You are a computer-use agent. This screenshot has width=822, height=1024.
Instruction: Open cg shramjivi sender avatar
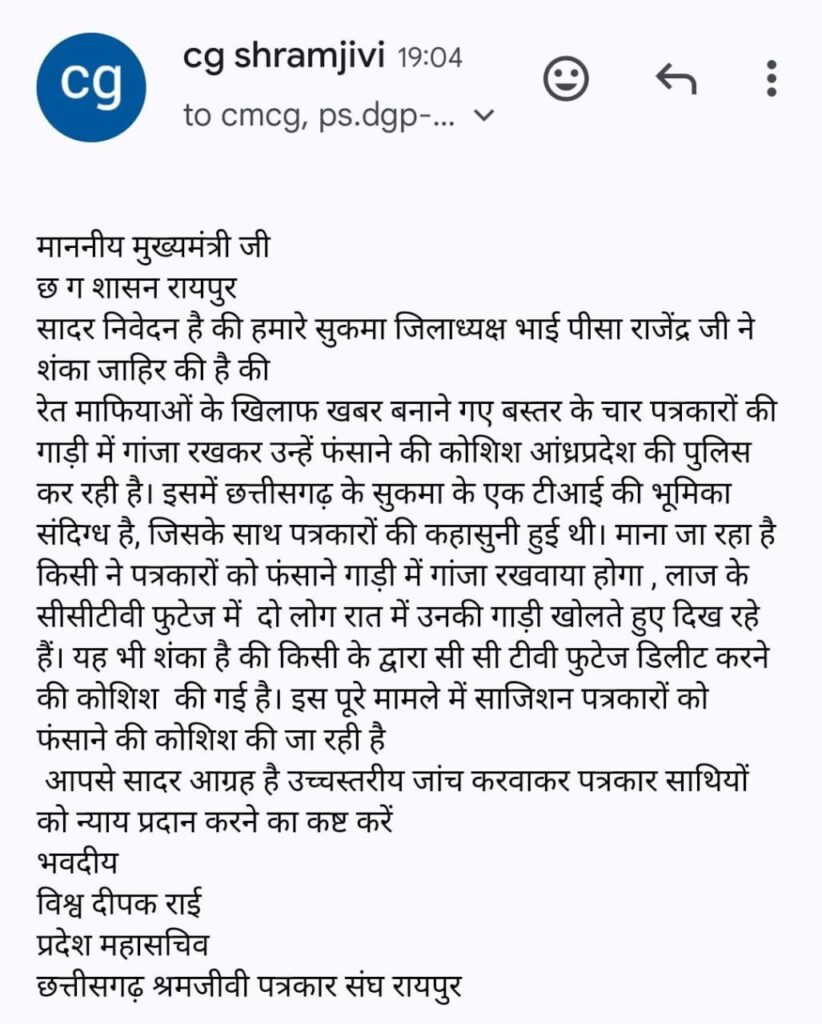point(91,87)
